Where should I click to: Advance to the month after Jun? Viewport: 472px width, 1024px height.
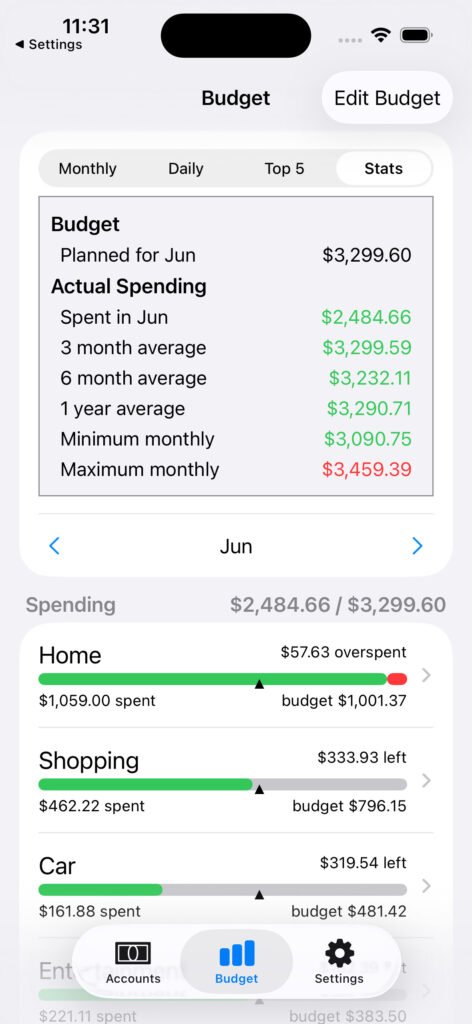(417, 546)
